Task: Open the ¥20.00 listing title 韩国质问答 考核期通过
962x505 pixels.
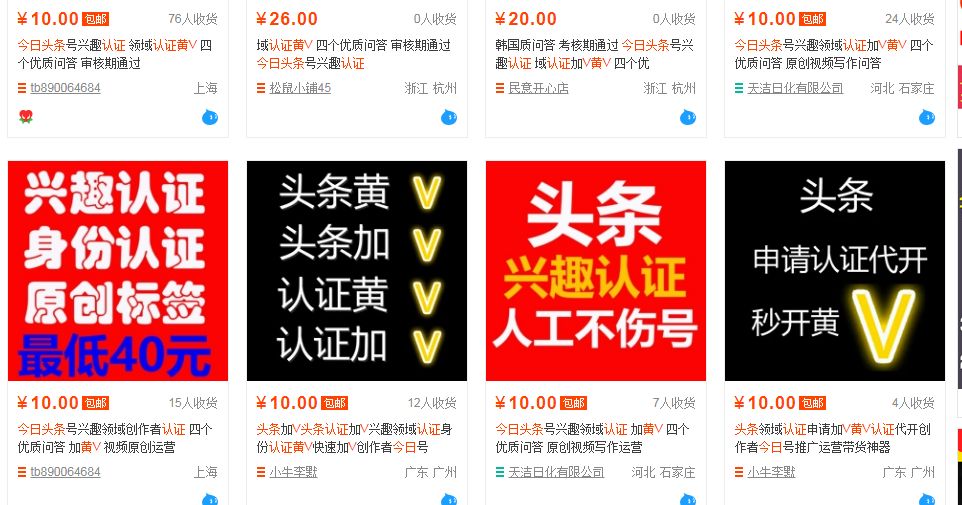Action: click(594, 54)
